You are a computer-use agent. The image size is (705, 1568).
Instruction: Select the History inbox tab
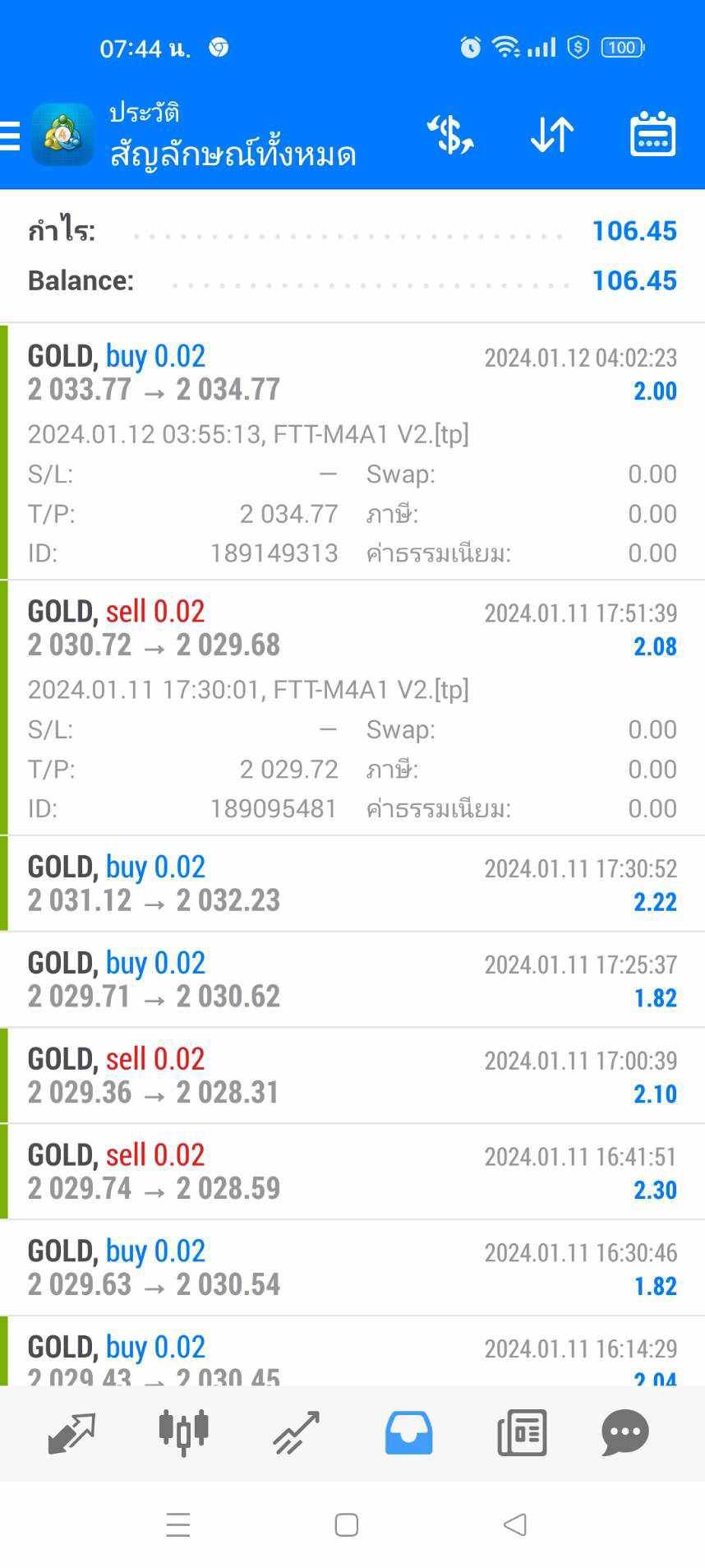408,1432
